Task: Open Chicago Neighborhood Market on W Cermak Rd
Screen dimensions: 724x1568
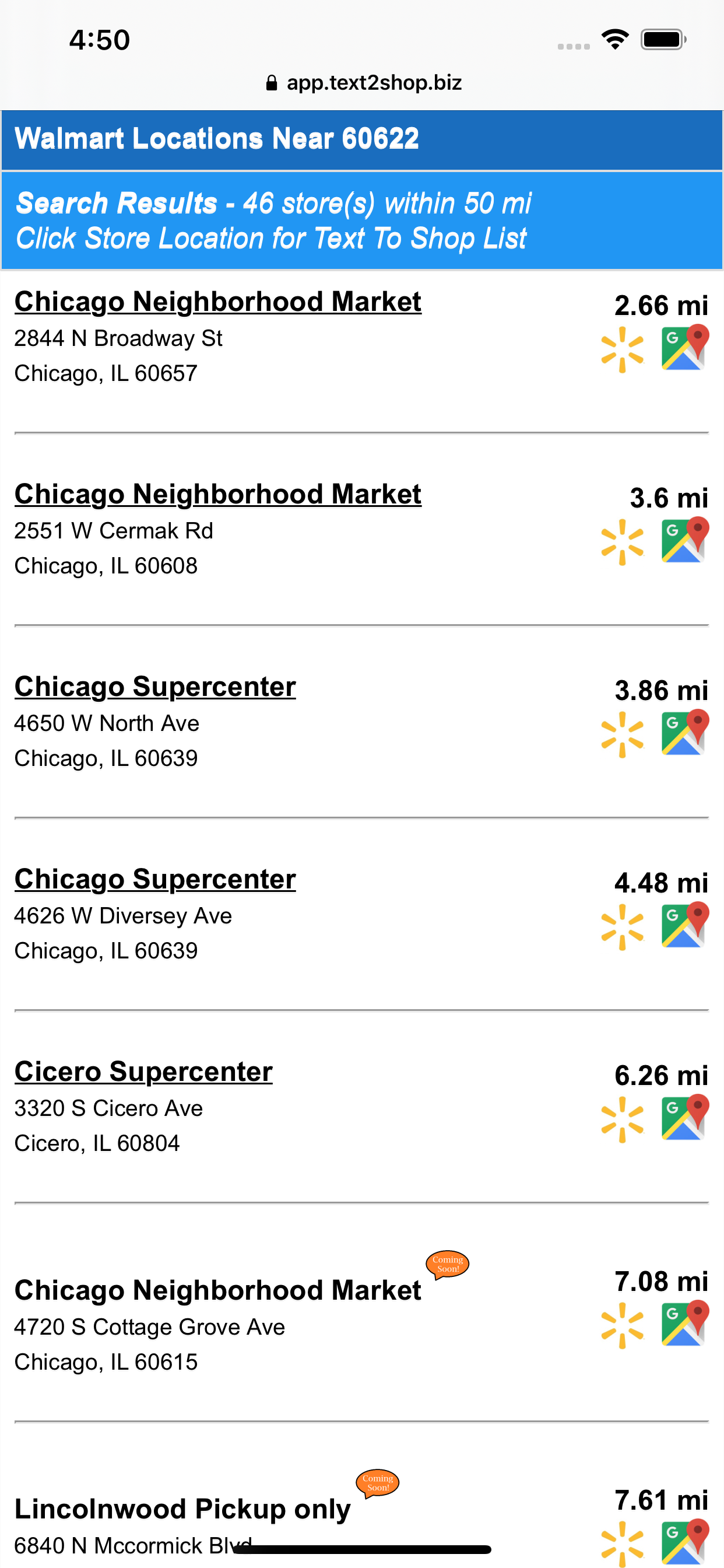Action: point(218,494)
